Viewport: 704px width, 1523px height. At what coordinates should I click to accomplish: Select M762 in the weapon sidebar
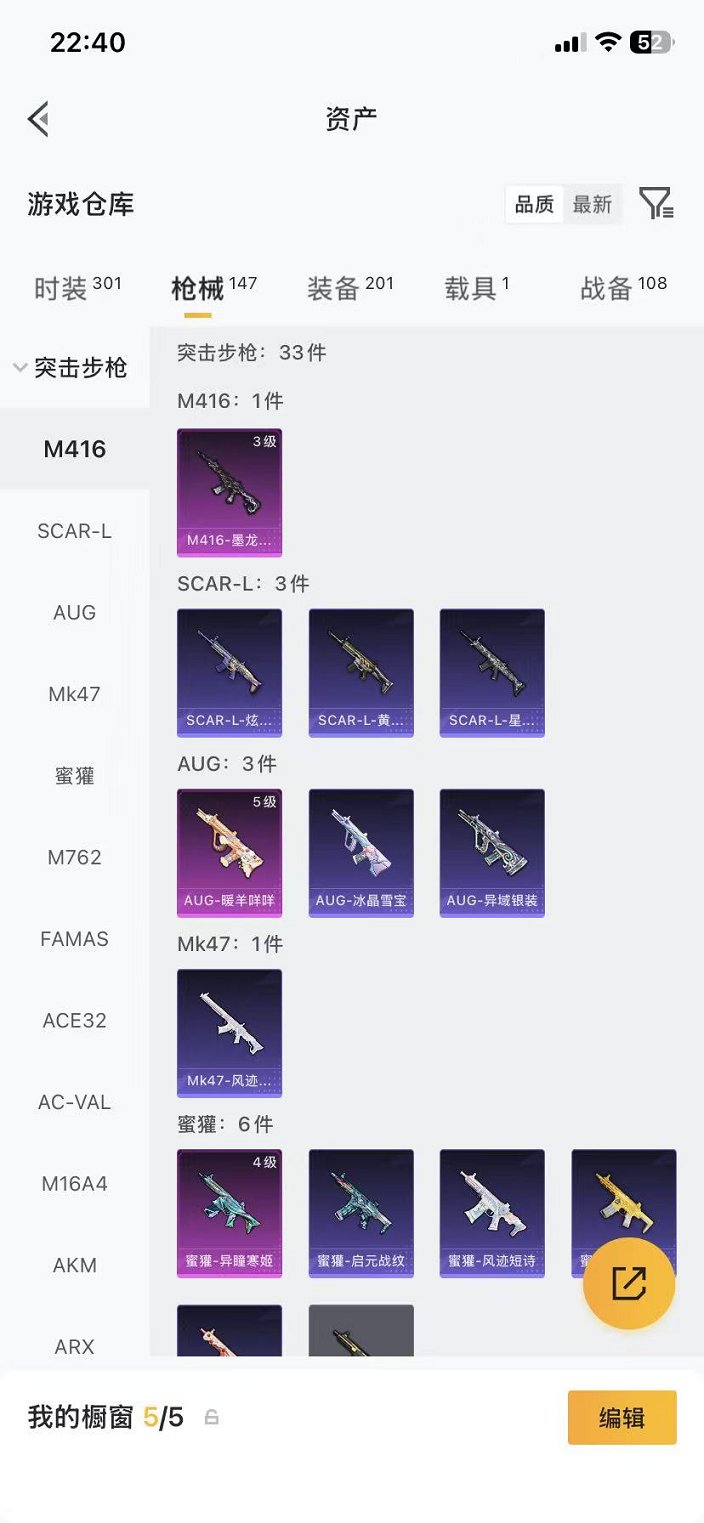[x=74, y=857]
